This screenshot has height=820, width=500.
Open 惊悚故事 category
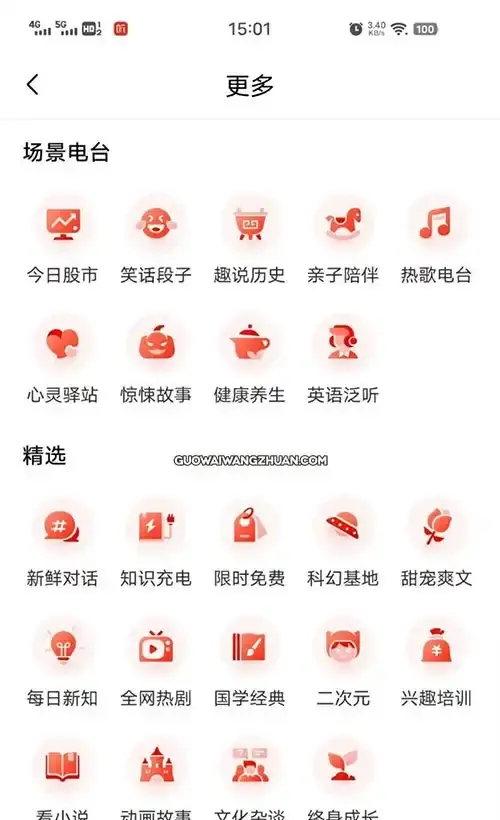[156, 363]
